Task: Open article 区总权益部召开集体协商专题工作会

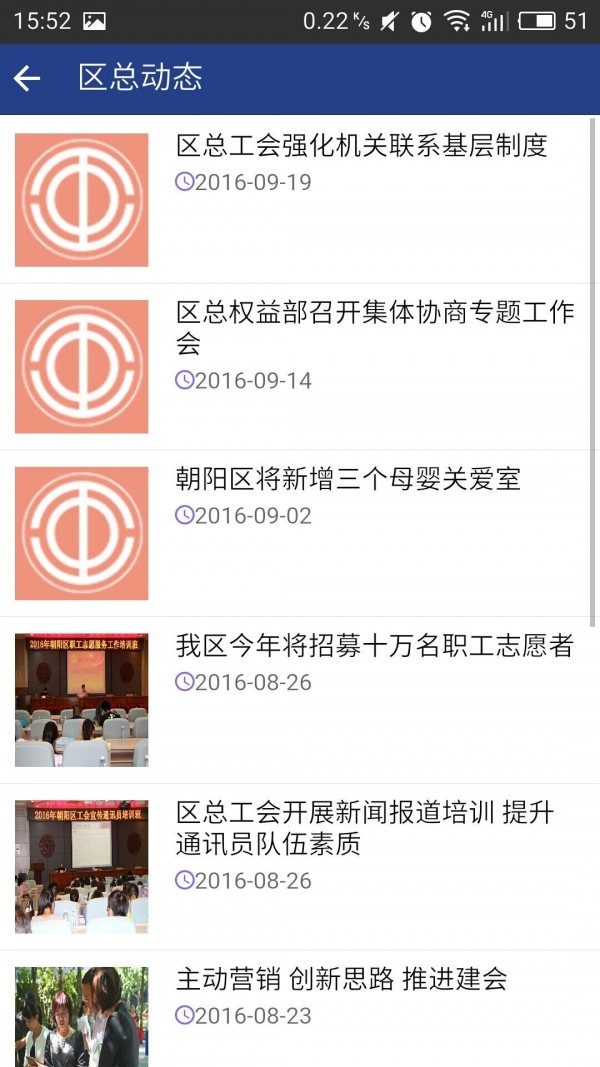Action: pos(374,328)
